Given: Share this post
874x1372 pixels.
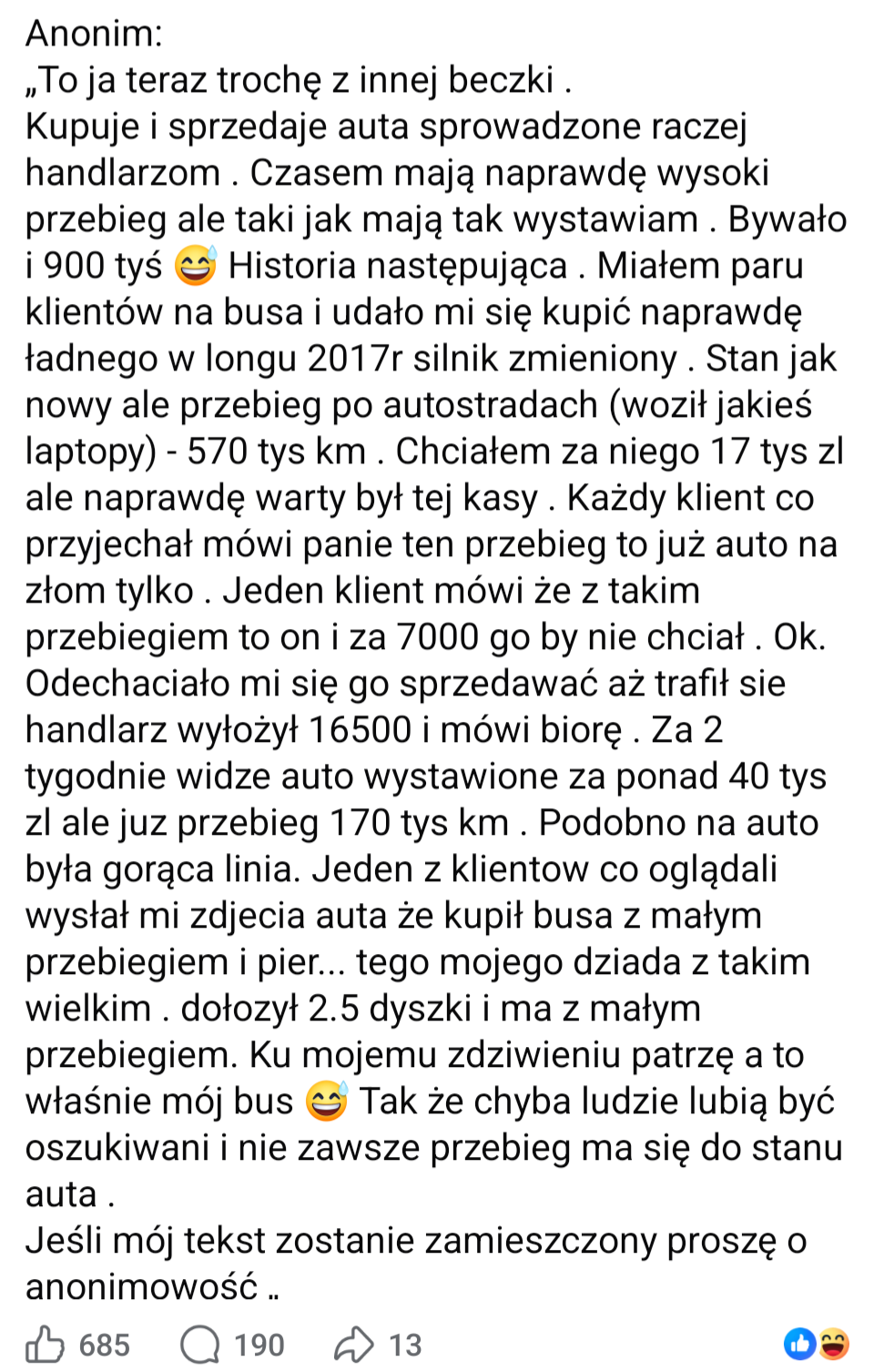Looking at the screenshot, I should pos(354,1344).
